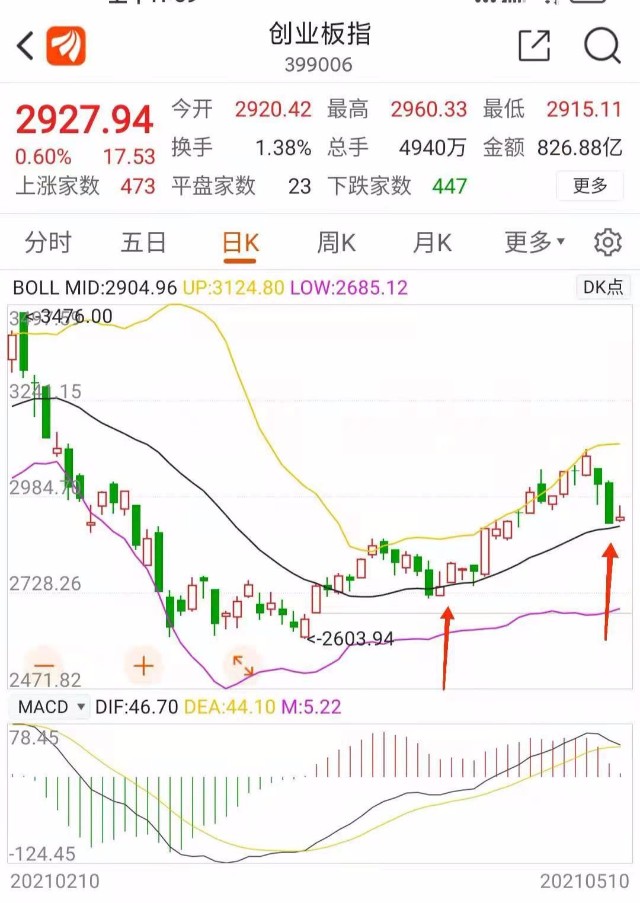This screenshot has height=903, width=640.
Task: Open the MACD indicator dropdown
Action: pyautogui.click(x=51, y=707)
